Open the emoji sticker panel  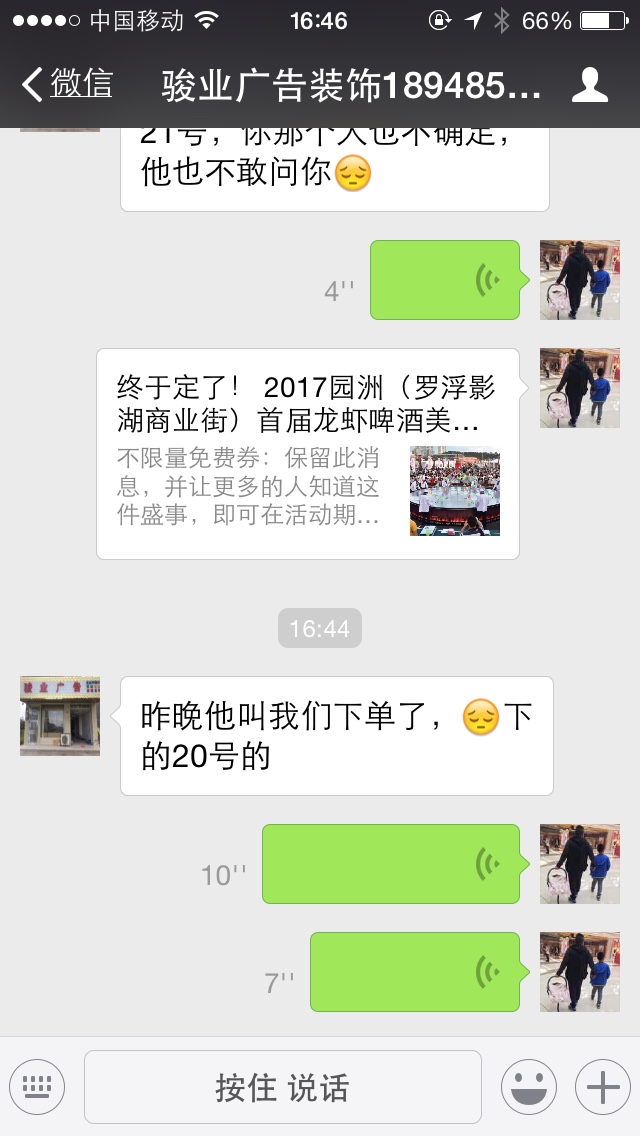coord(528,1087)
